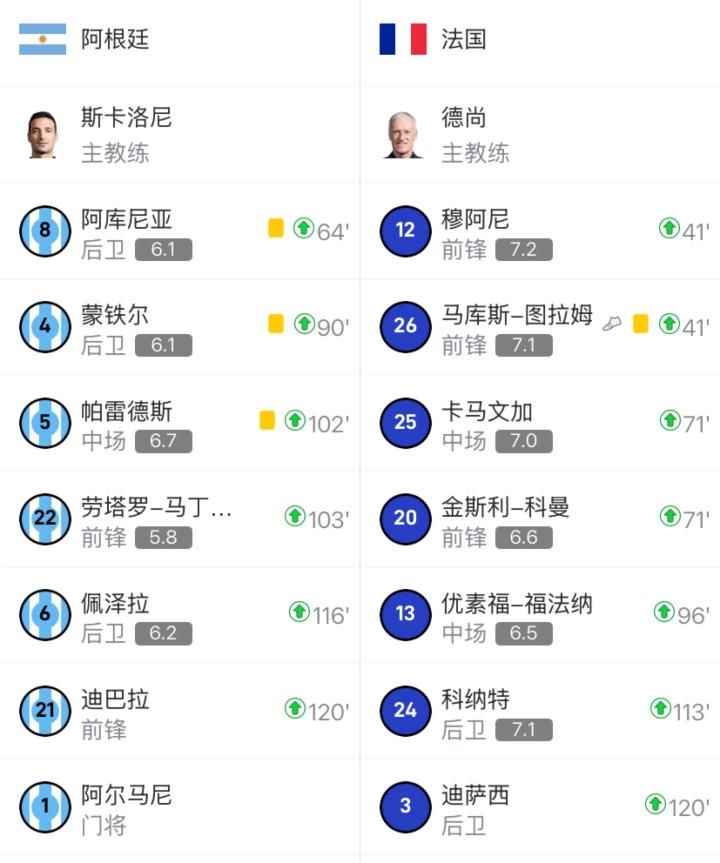Open Argentina team page
This screenshot has width=720, height=863.
pos(115,40)
